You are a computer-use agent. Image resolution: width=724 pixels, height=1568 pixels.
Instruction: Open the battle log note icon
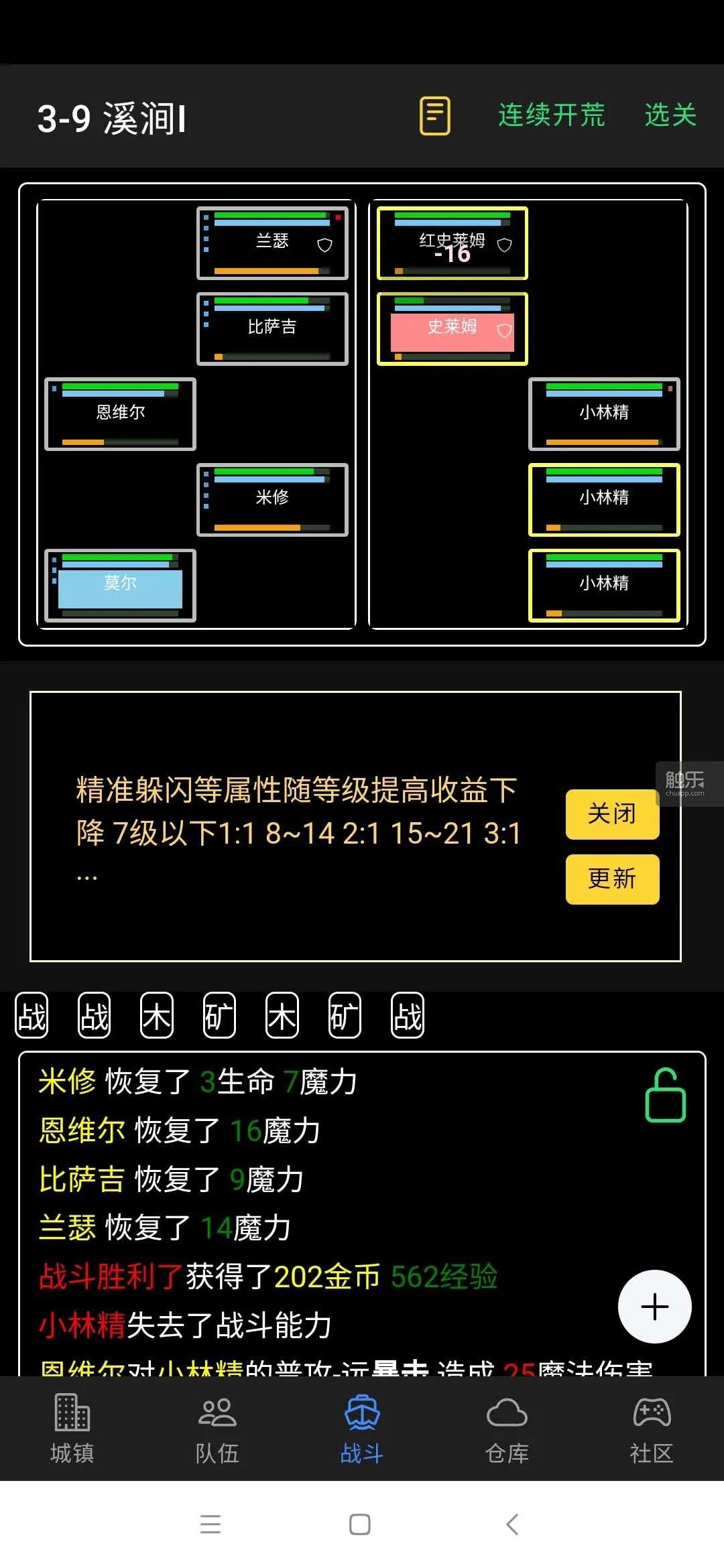tap(434, 116)
